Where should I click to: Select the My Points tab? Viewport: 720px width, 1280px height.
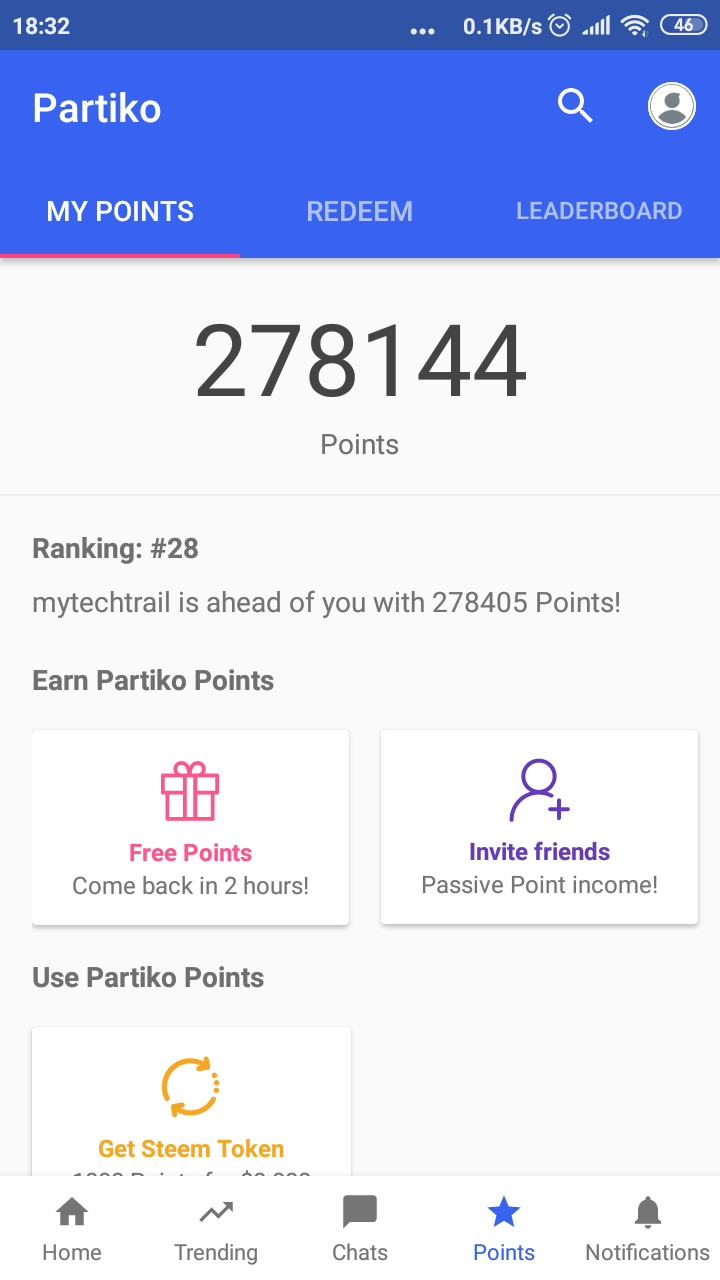pyautogui.click(x=120, y=211)
